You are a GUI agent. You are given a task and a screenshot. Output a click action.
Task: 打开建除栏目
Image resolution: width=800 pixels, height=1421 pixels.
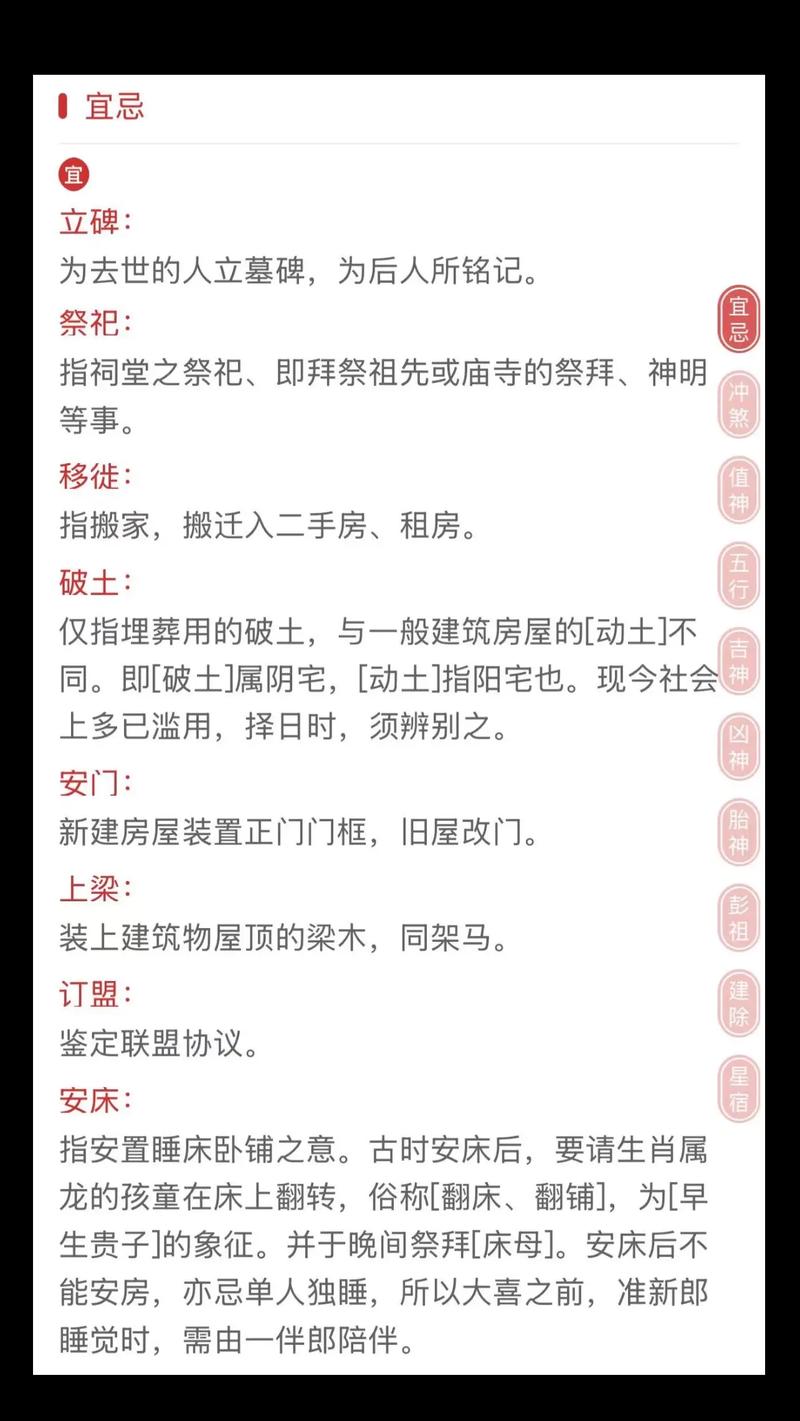[737, 1002]
